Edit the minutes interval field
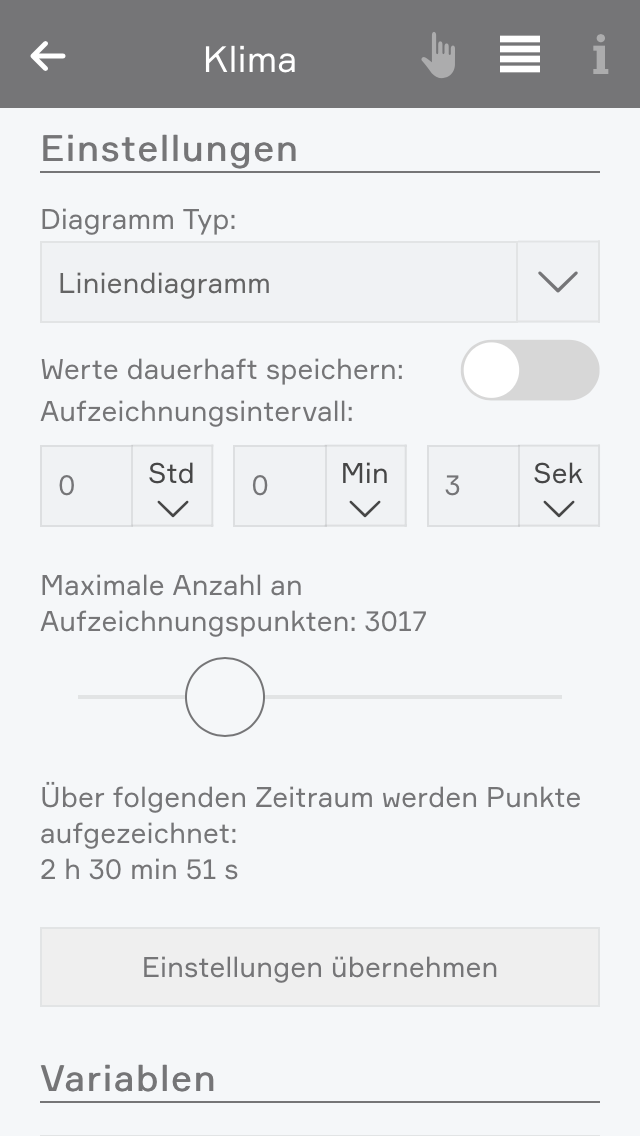This screenshot has width=640, height=1136. (279, 486)
